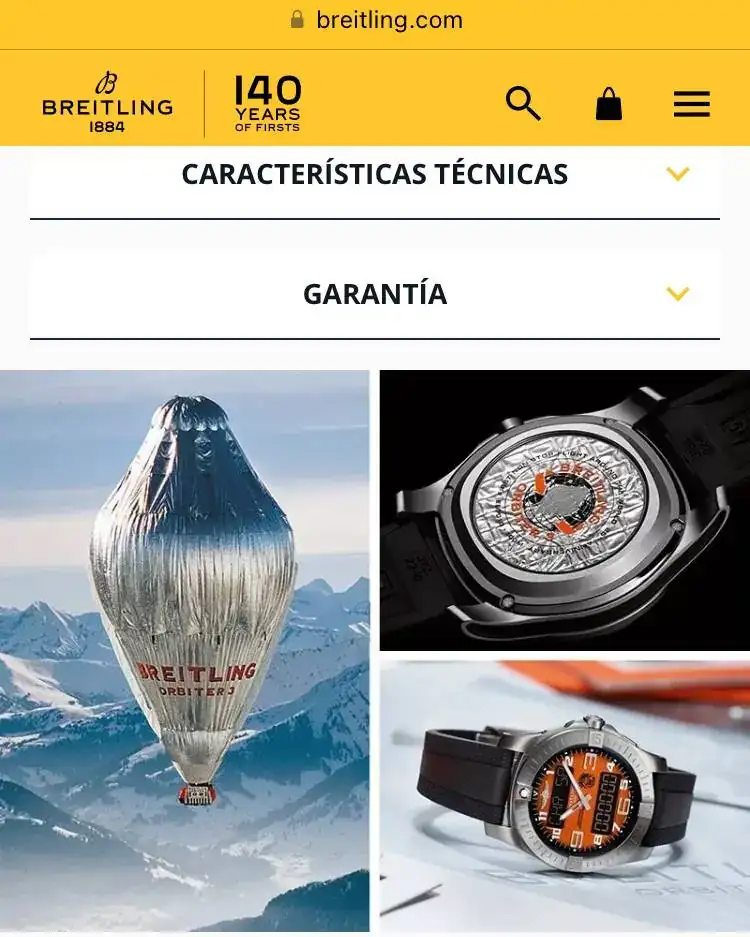Viewport: 750px width, 937px height.
Task: Open the search magnifier icon
Action: [522, 103]
